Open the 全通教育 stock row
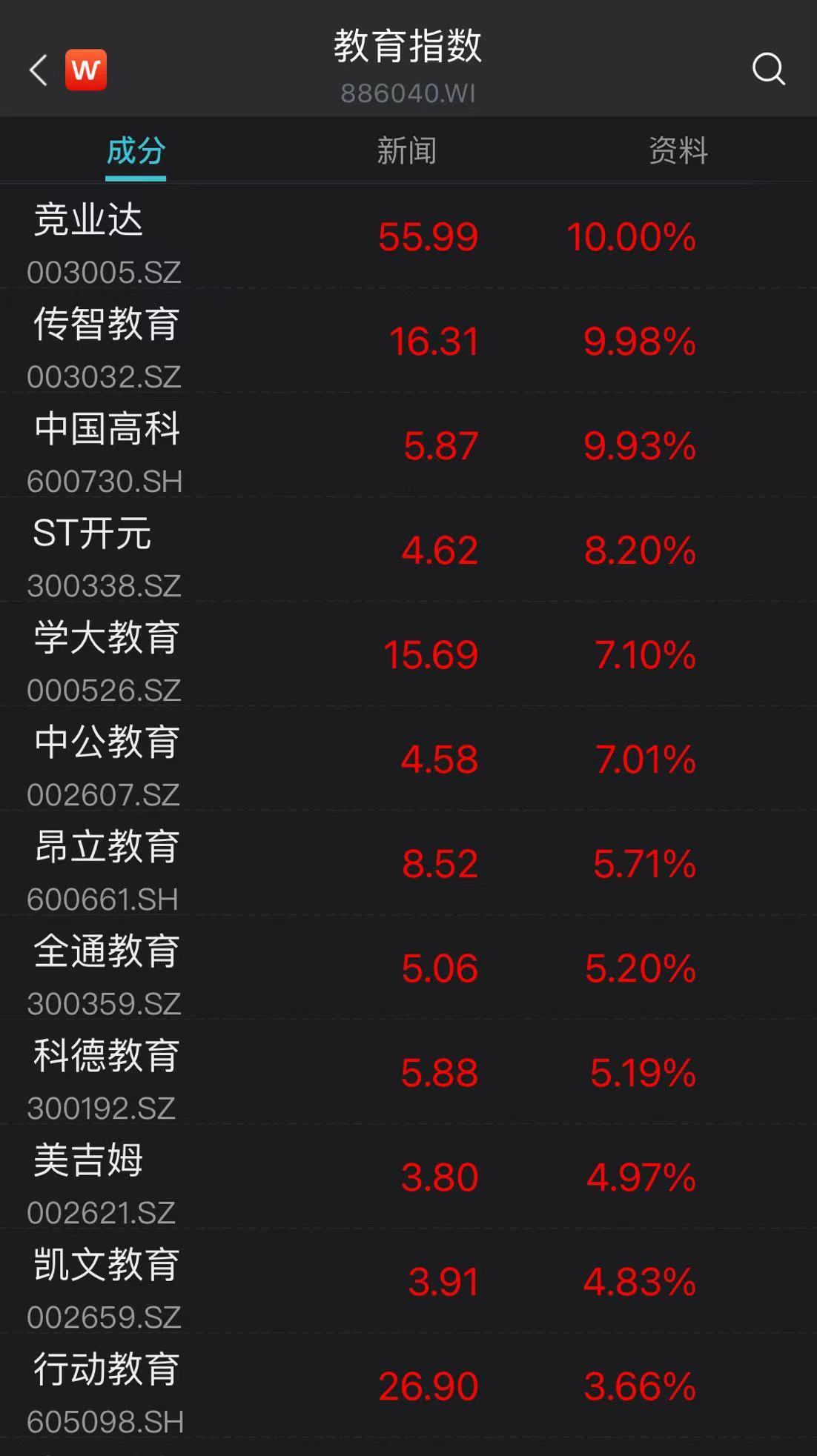This screenshot has height=1456, width=817. 408,968
